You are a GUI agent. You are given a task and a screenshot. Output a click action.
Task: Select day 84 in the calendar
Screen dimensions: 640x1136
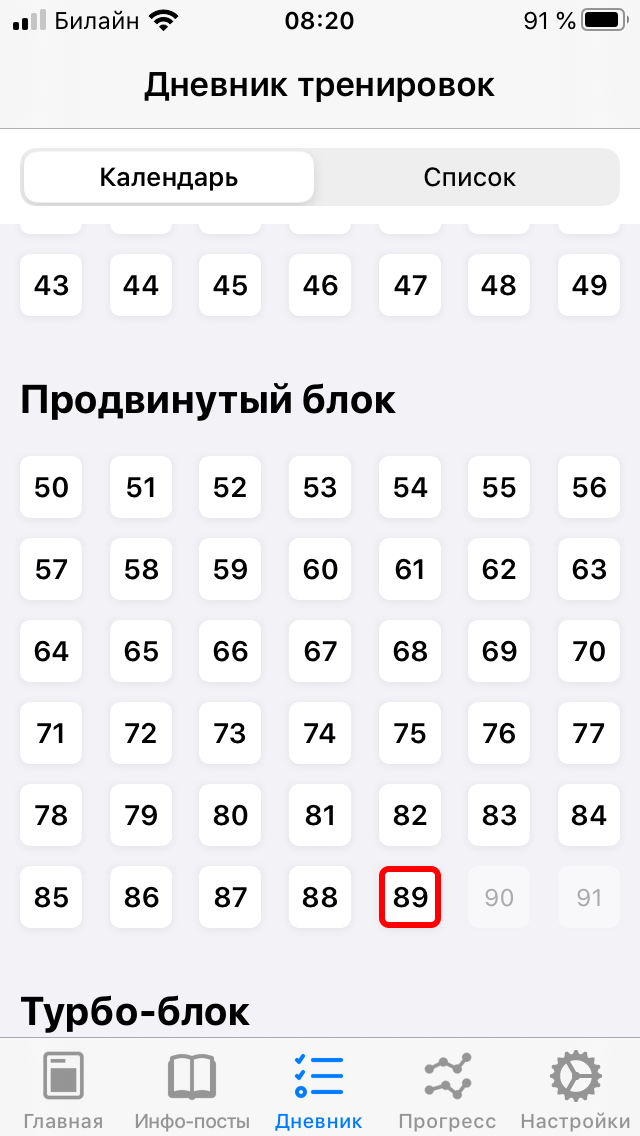pyautogui.click(x=589, y=815)
